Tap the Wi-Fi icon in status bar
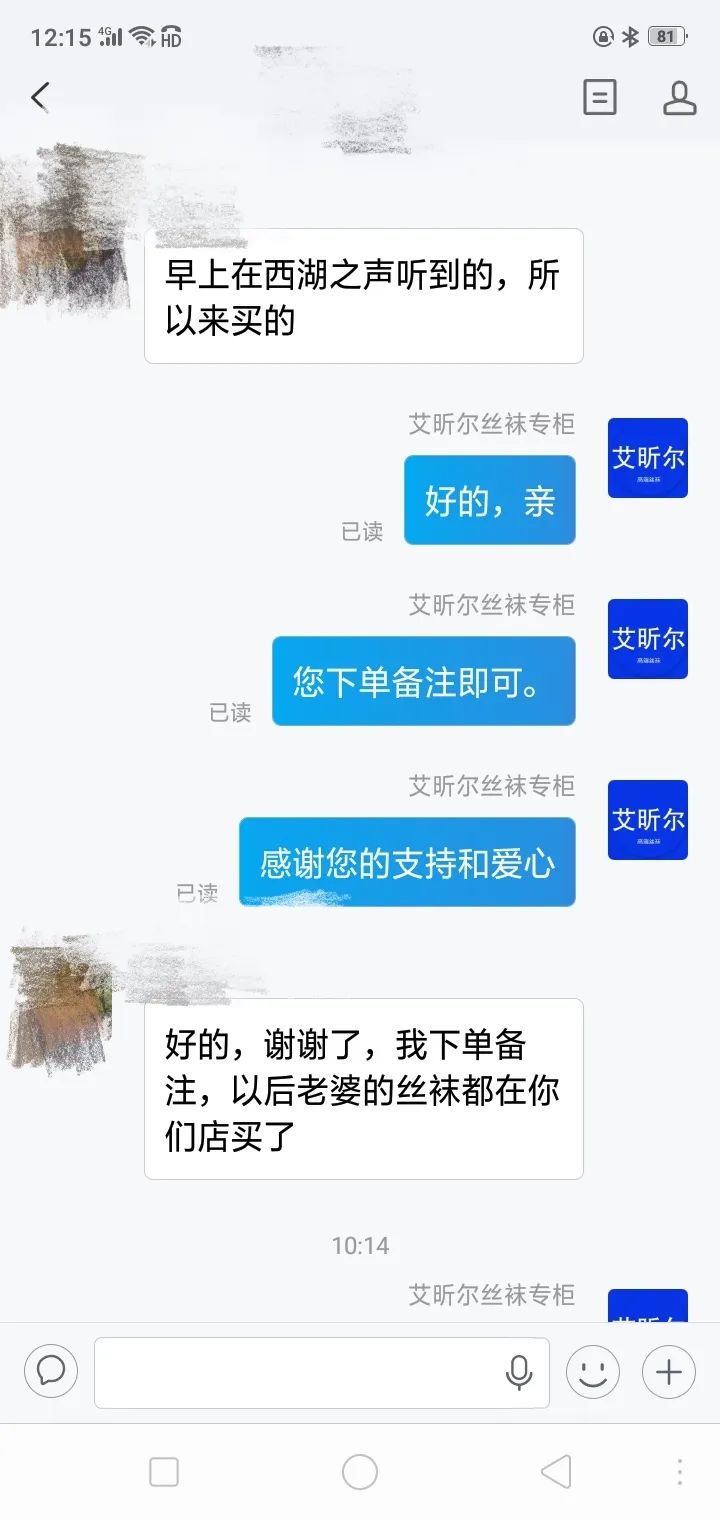 139,36
